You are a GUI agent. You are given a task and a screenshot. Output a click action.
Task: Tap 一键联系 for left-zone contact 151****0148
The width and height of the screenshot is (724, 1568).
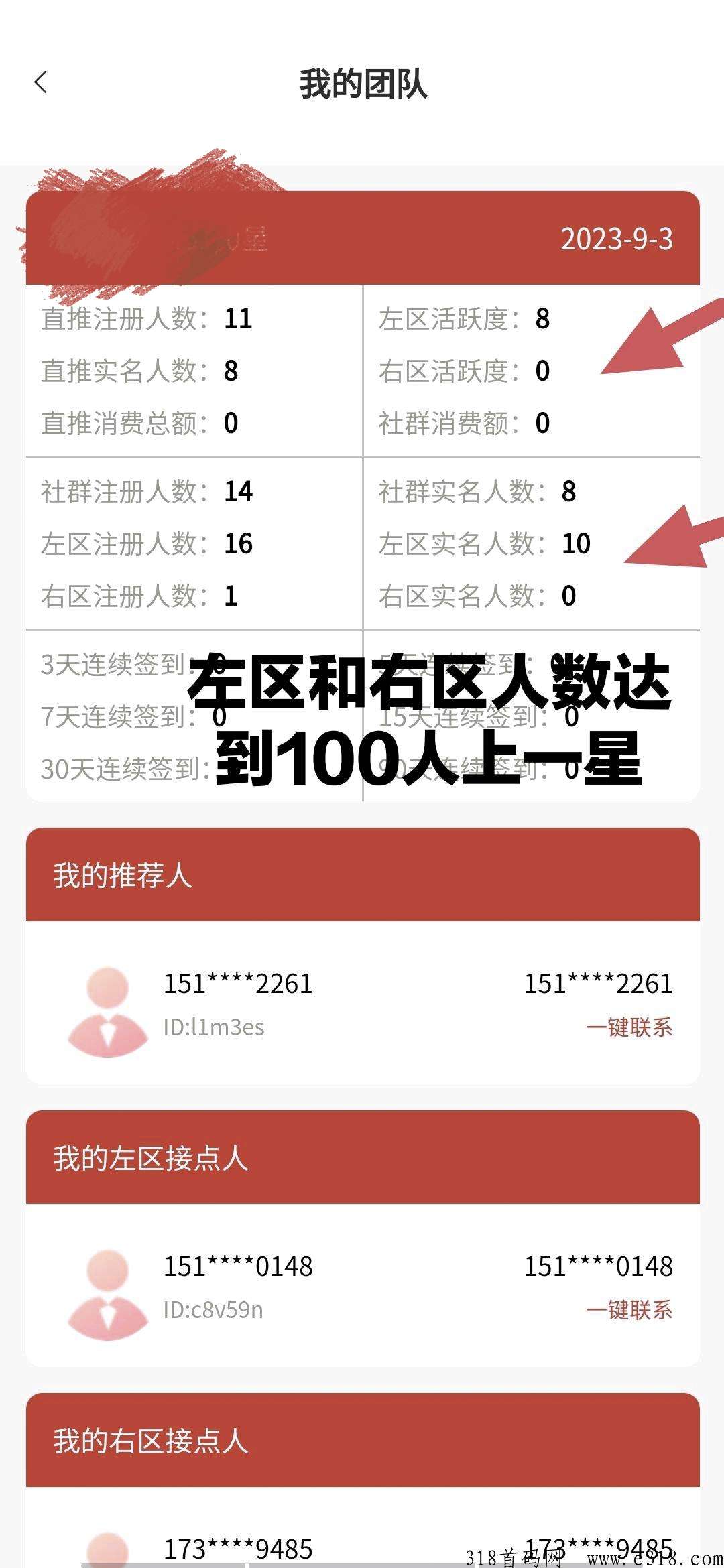[x=629, y=1310]
